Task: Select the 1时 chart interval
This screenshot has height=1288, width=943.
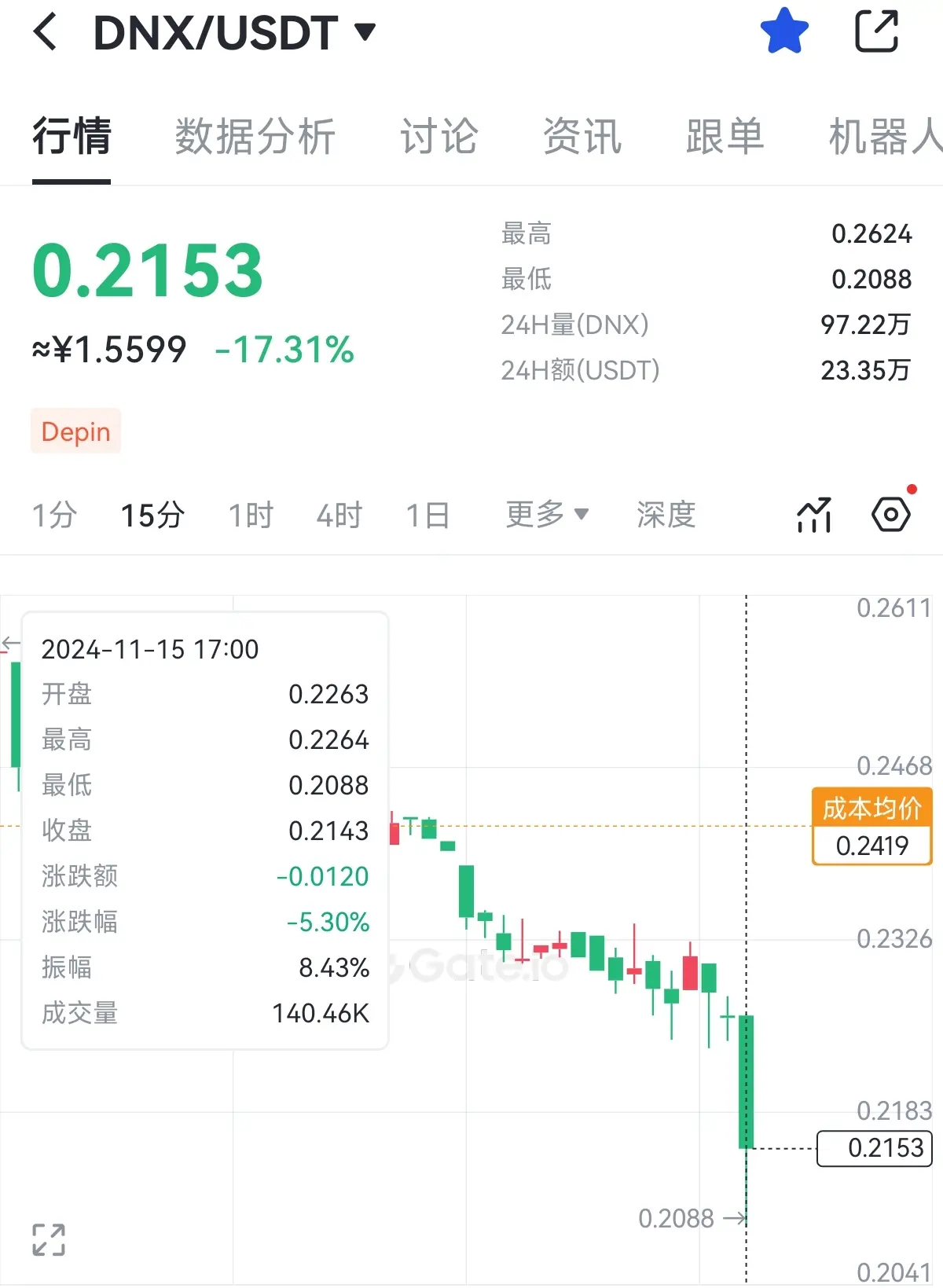Action: (x=251, y=516)
